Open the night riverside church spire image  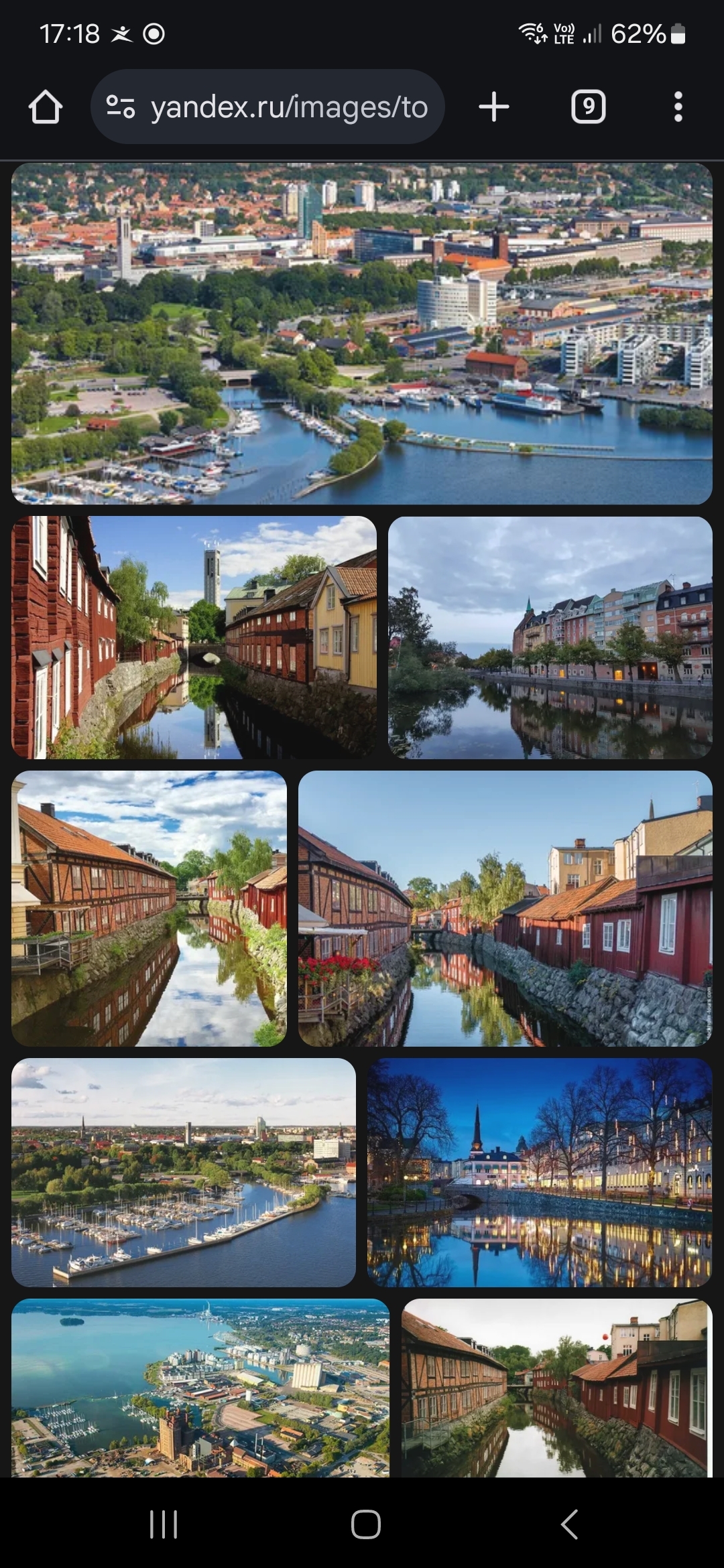(540, 1173)
